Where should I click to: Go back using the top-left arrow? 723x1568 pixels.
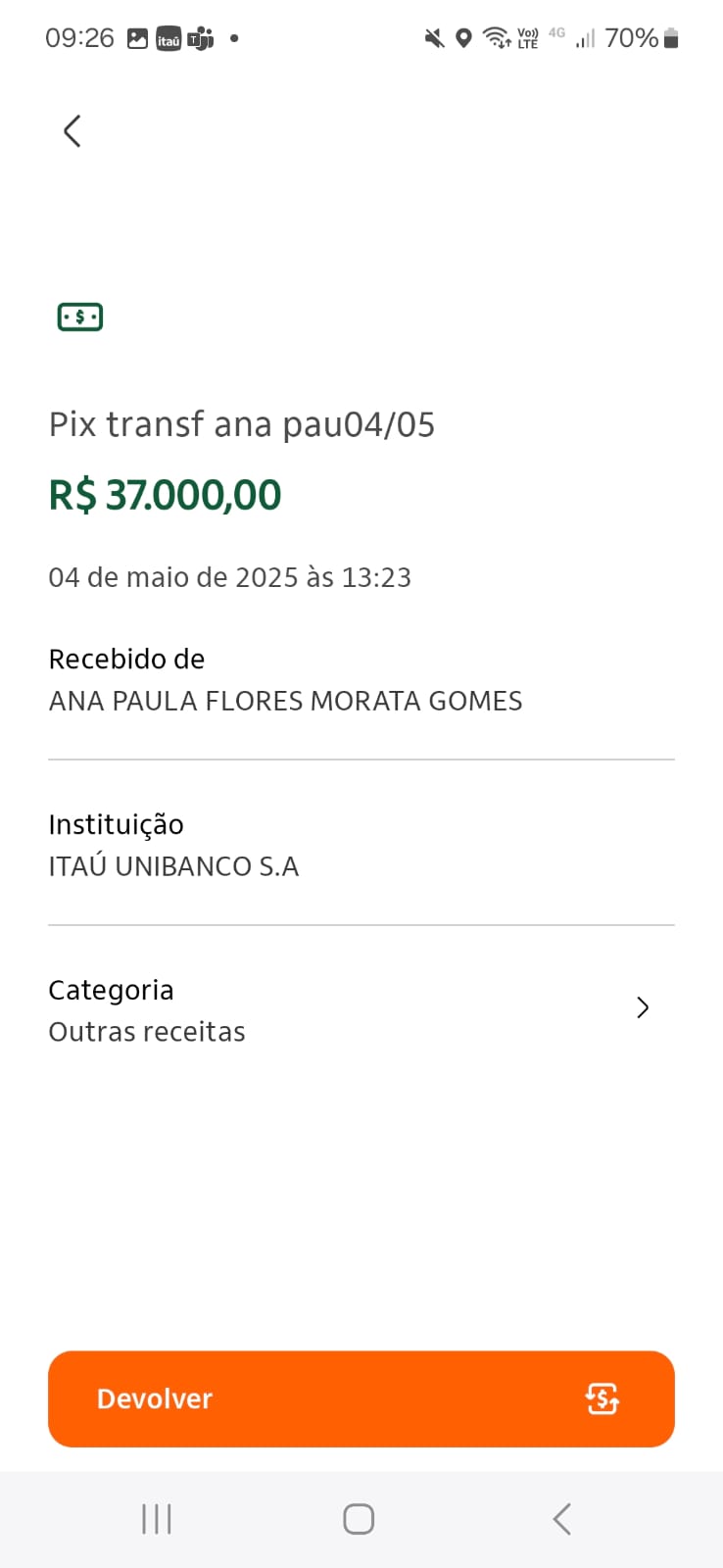coord(72,131)
